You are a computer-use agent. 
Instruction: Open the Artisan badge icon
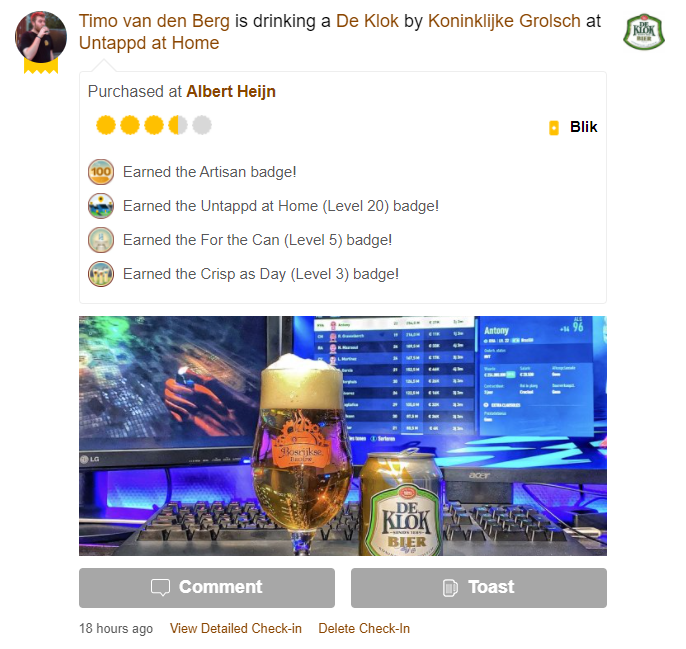pyautogui.click(x=101, y=172)
